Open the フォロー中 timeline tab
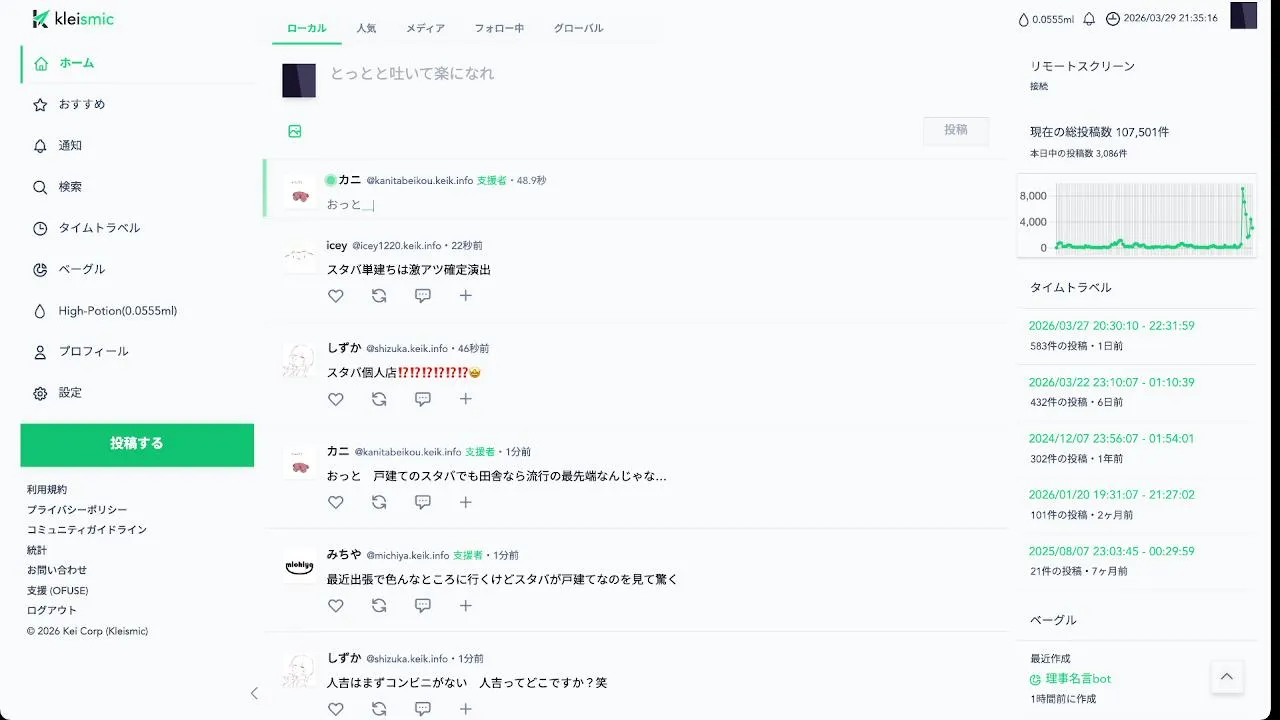The width and height of the screenshot is (1280, 720). point(499,28)
